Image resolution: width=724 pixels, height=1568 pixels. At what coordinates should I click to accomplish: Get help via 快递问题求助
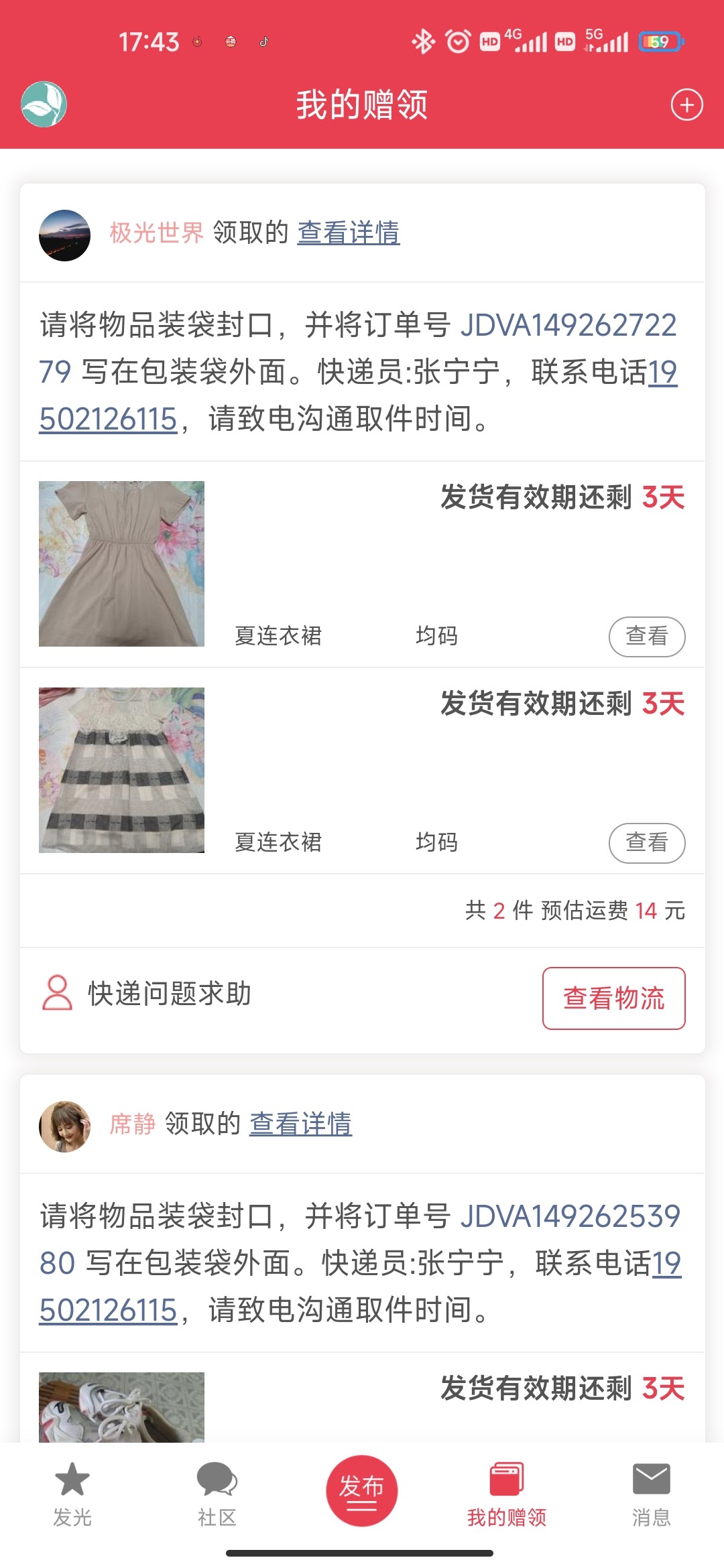point(147,994)
